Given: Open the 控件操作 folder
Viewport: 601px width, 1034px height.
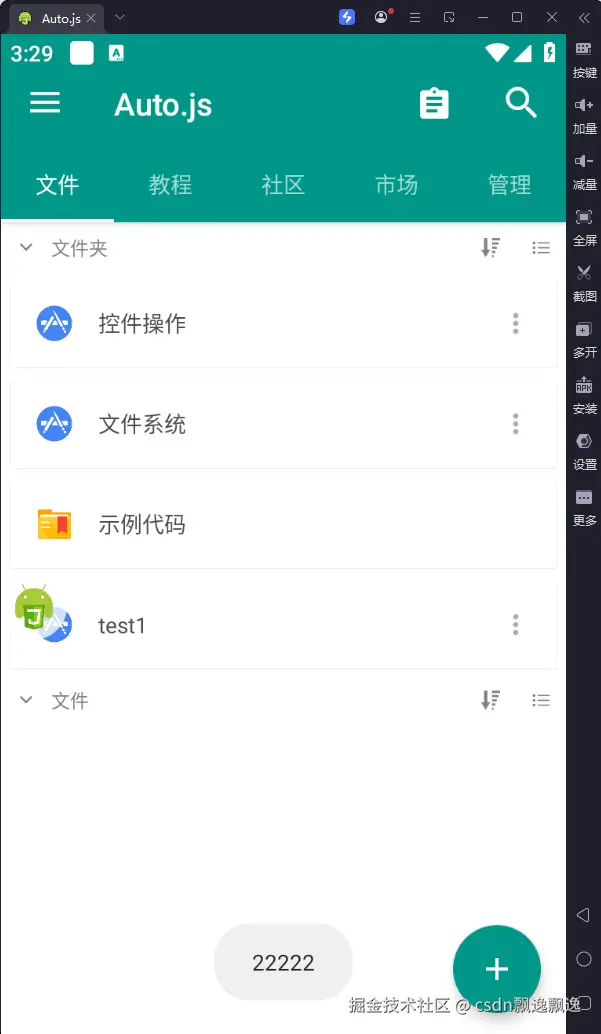Looking at the screenshot, I should tap(142, 324).
